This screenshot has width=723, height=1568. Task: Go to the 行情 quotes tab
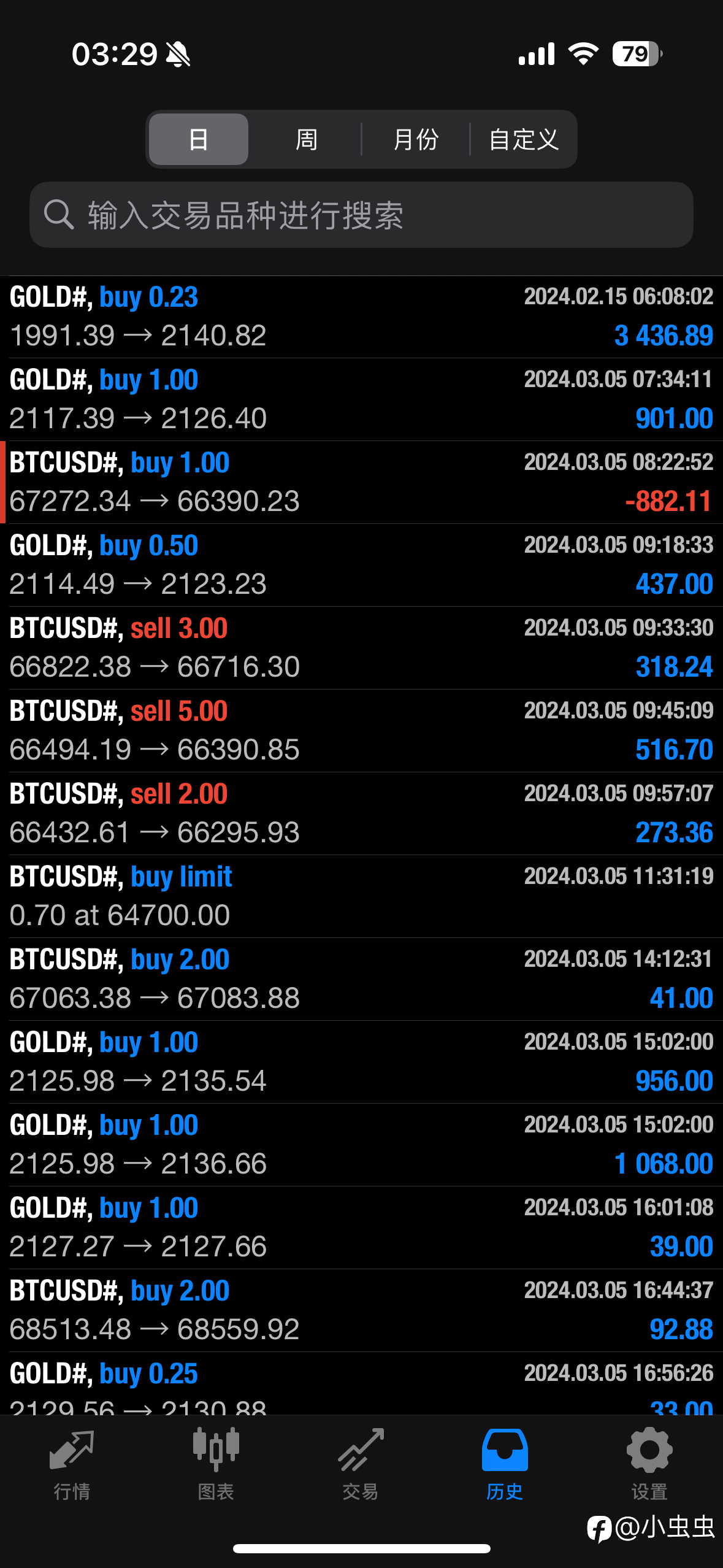point(72,1464)
